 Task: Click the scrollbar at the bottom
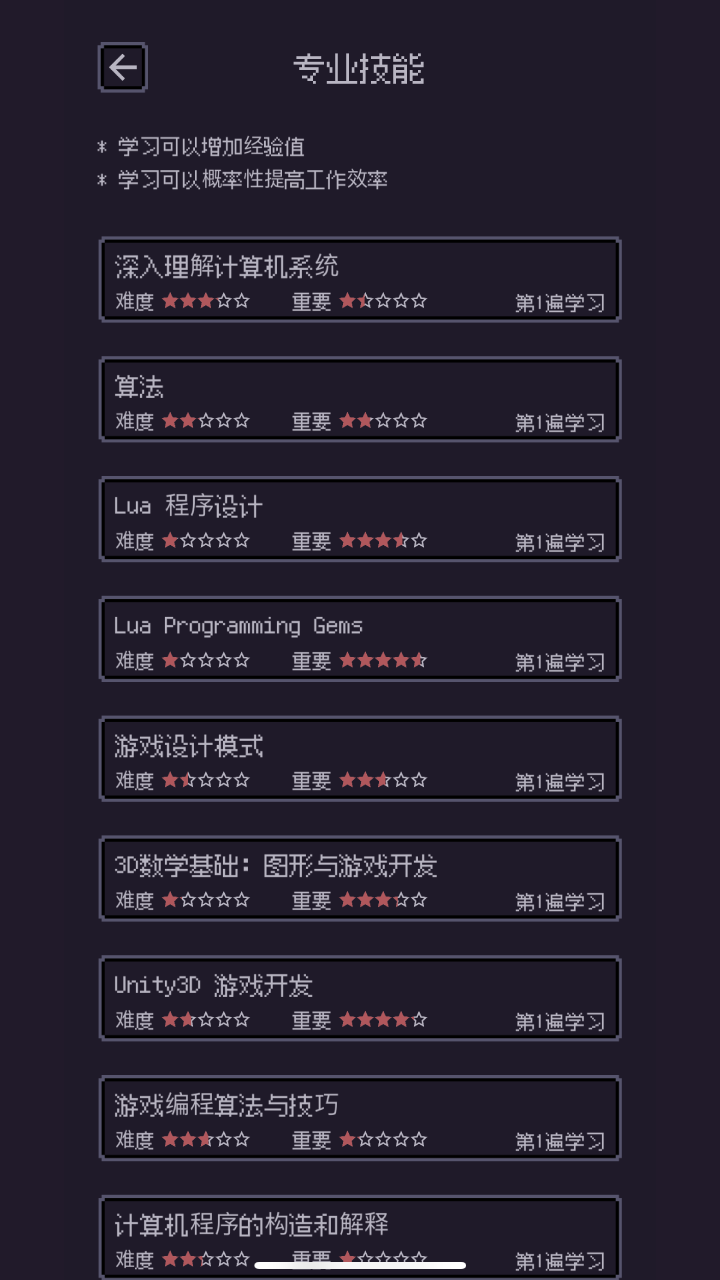click(360, 1264)
